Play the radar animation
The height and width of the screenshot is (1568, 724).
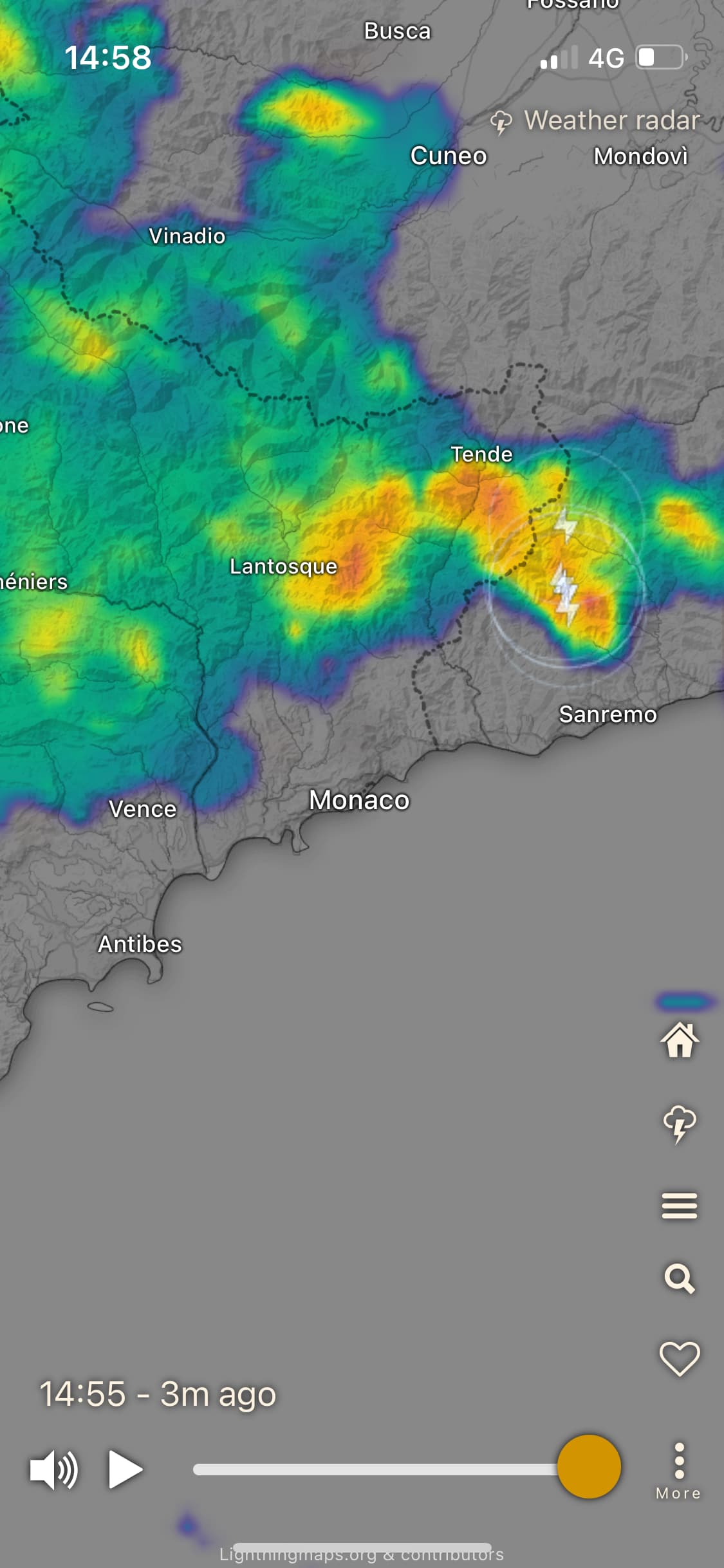[x=125, y=1470]
